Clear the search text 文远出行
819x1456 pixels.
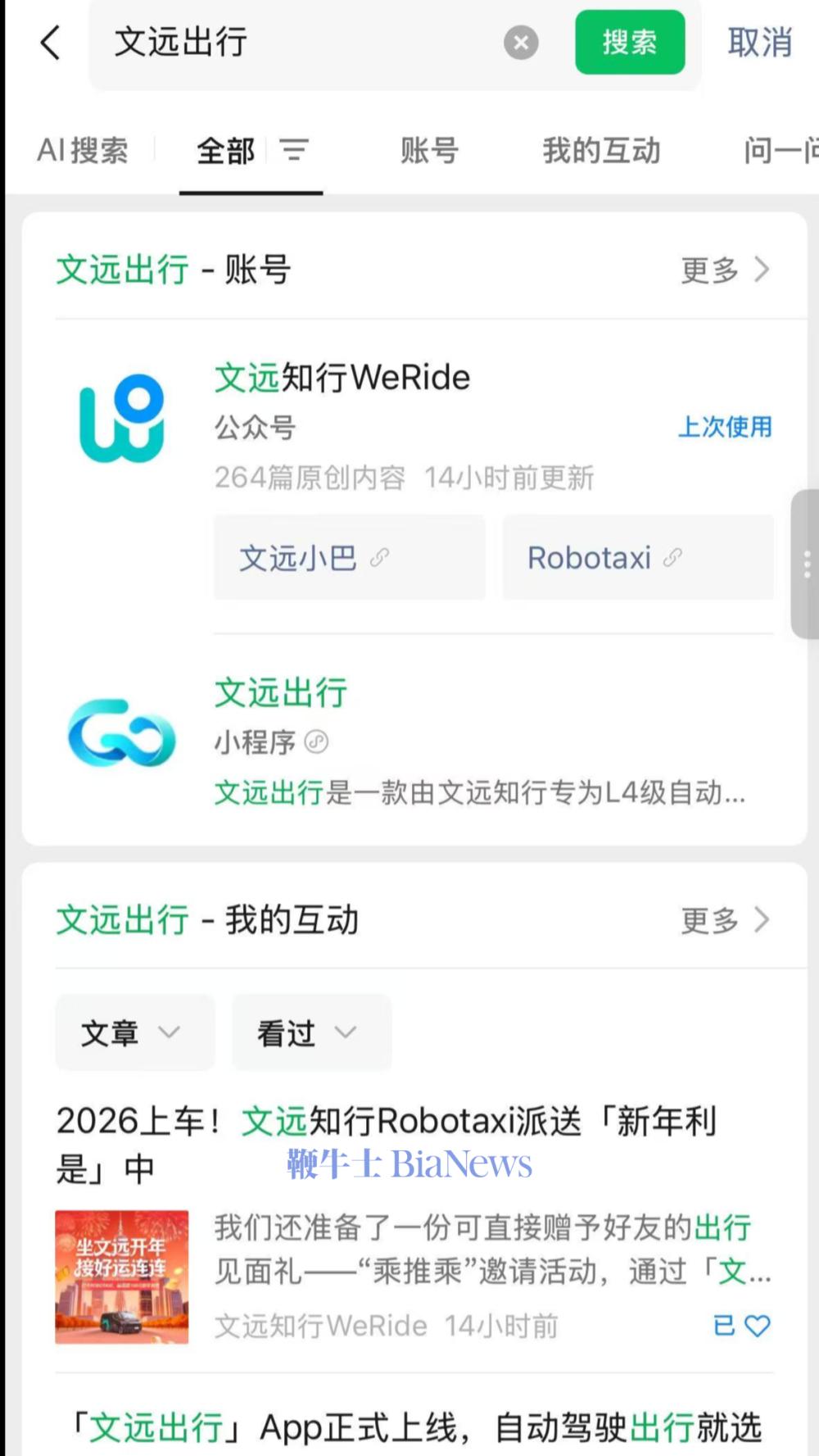point(521,43)
